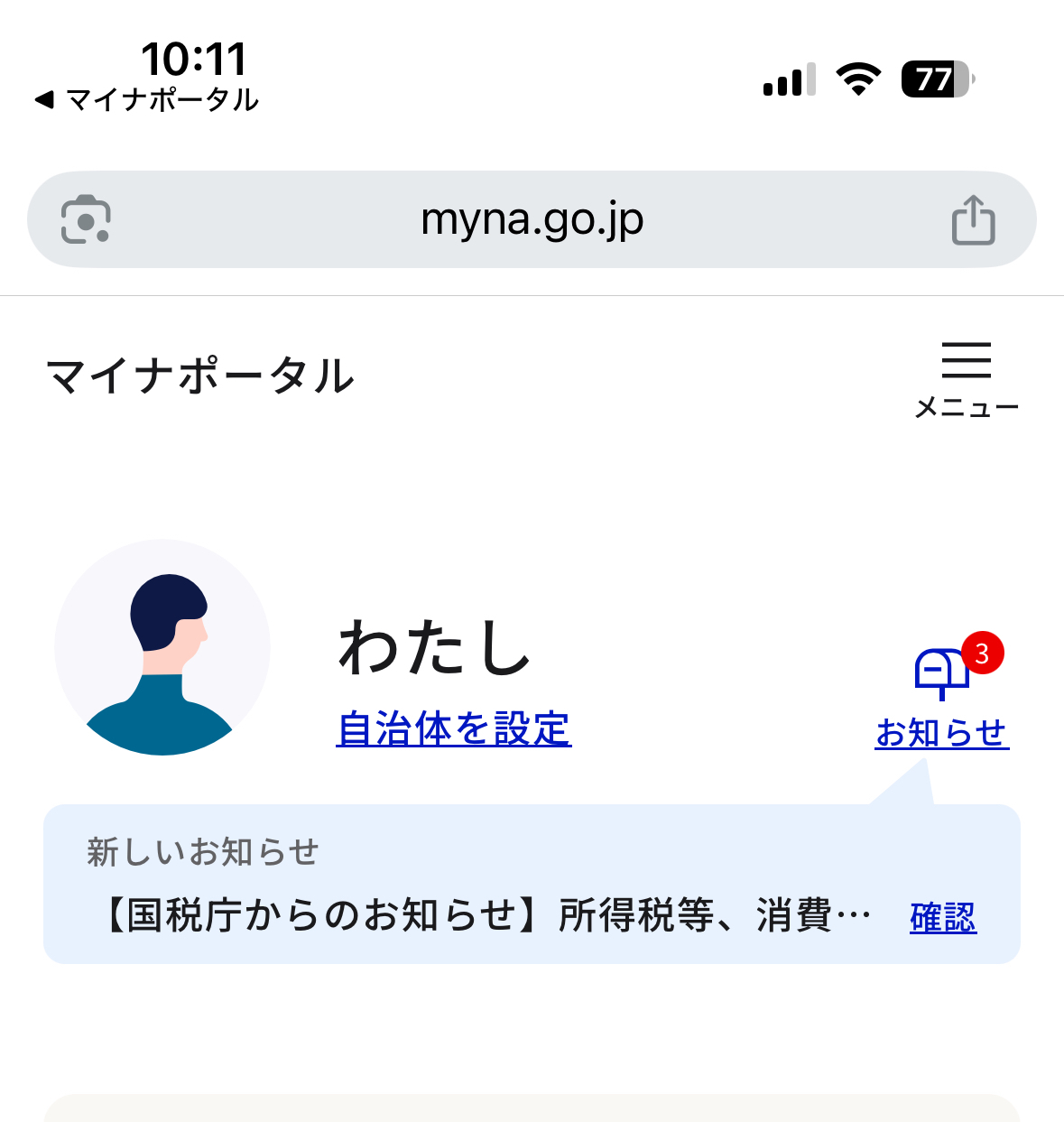The width and height of the screenshot is (1064, 1122).
Task: Tap the 自治体を設定 link
Action: [454, 729]
